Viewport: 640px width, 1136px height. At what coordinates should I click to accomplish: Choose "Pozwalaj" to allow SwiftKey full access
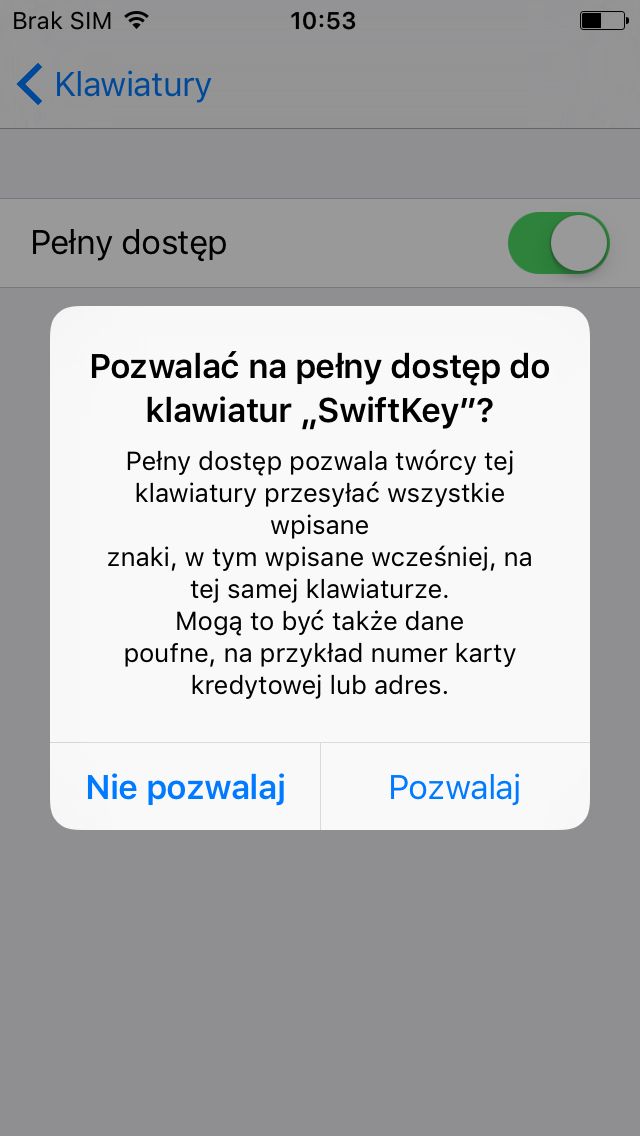(455, 787)
